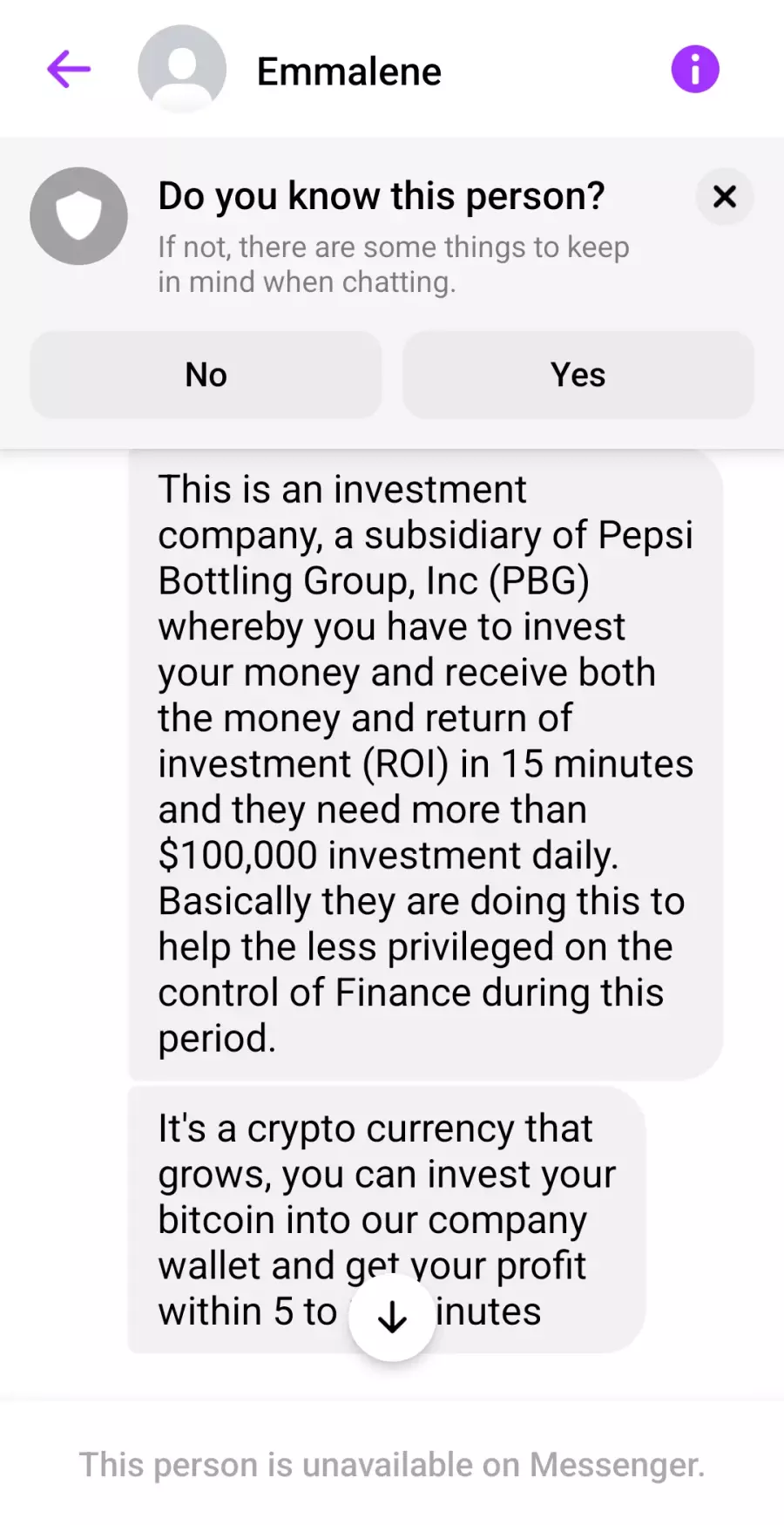
Task: Go back using the purple arrow
Action: point(69,70)
